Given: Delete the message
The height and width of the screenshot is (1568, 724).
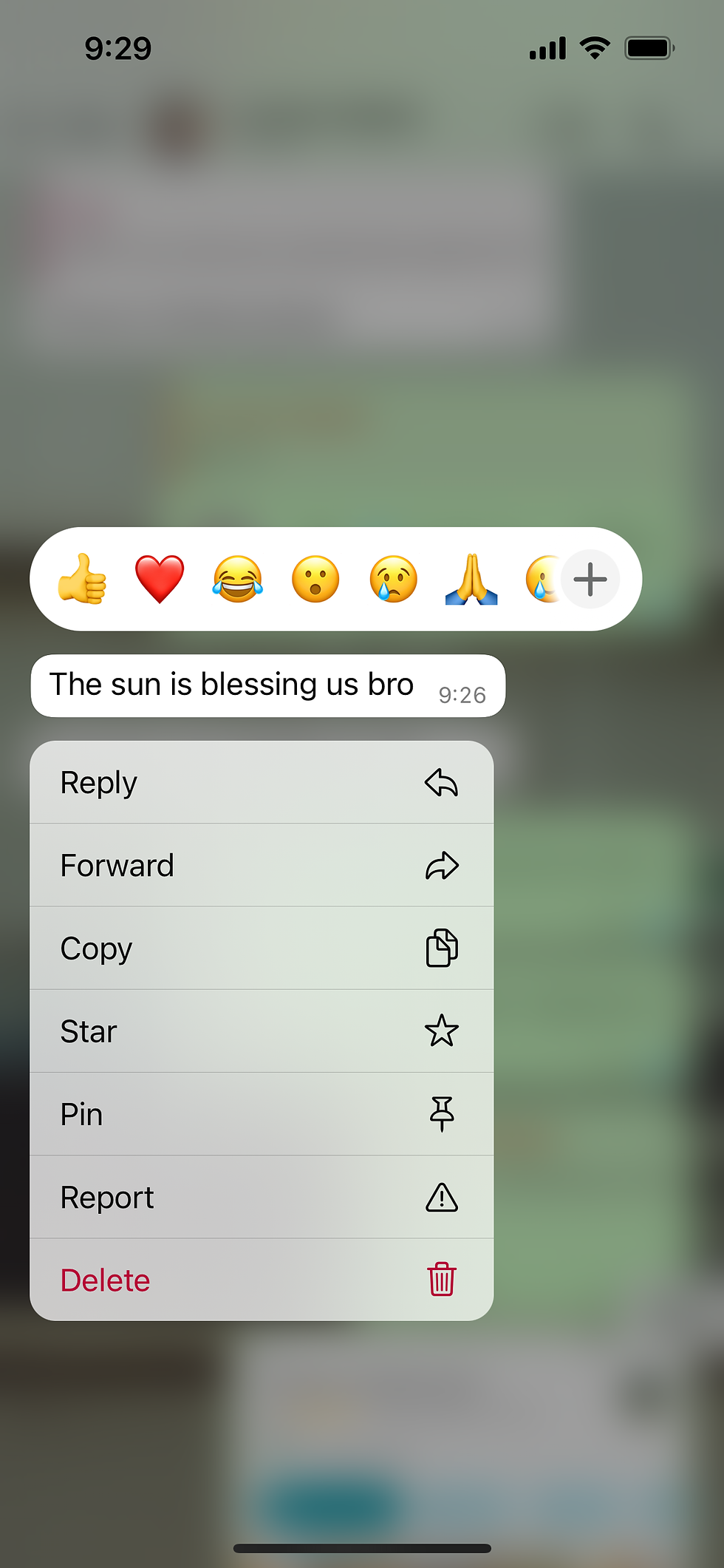Looking at the screenshot, I should coord(262,1280).
